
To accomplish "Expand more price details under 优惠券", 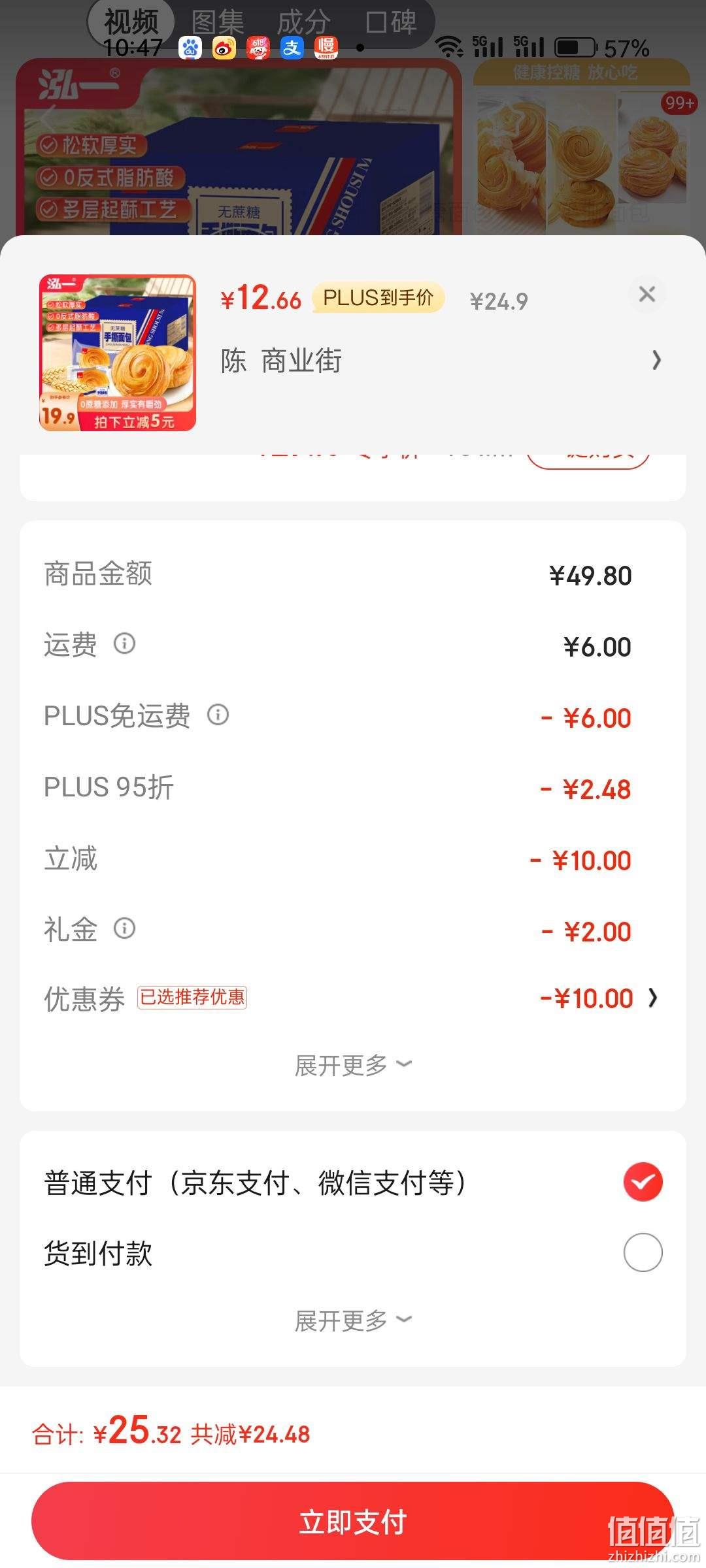I will 353,1065.
